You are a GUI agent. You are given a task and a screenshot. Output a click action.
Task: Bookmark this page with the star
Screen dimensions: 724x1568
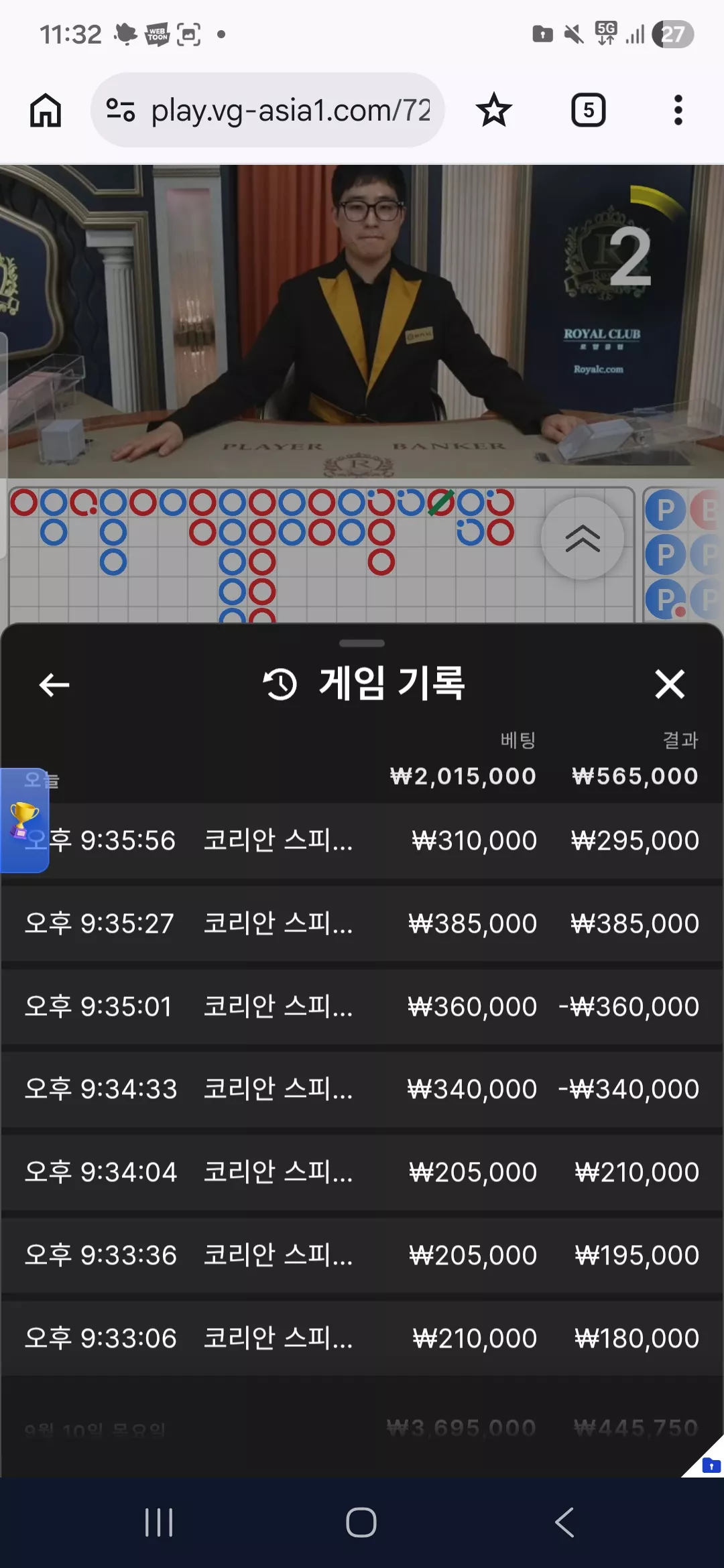pyautogui.click(x=494, y=110)
